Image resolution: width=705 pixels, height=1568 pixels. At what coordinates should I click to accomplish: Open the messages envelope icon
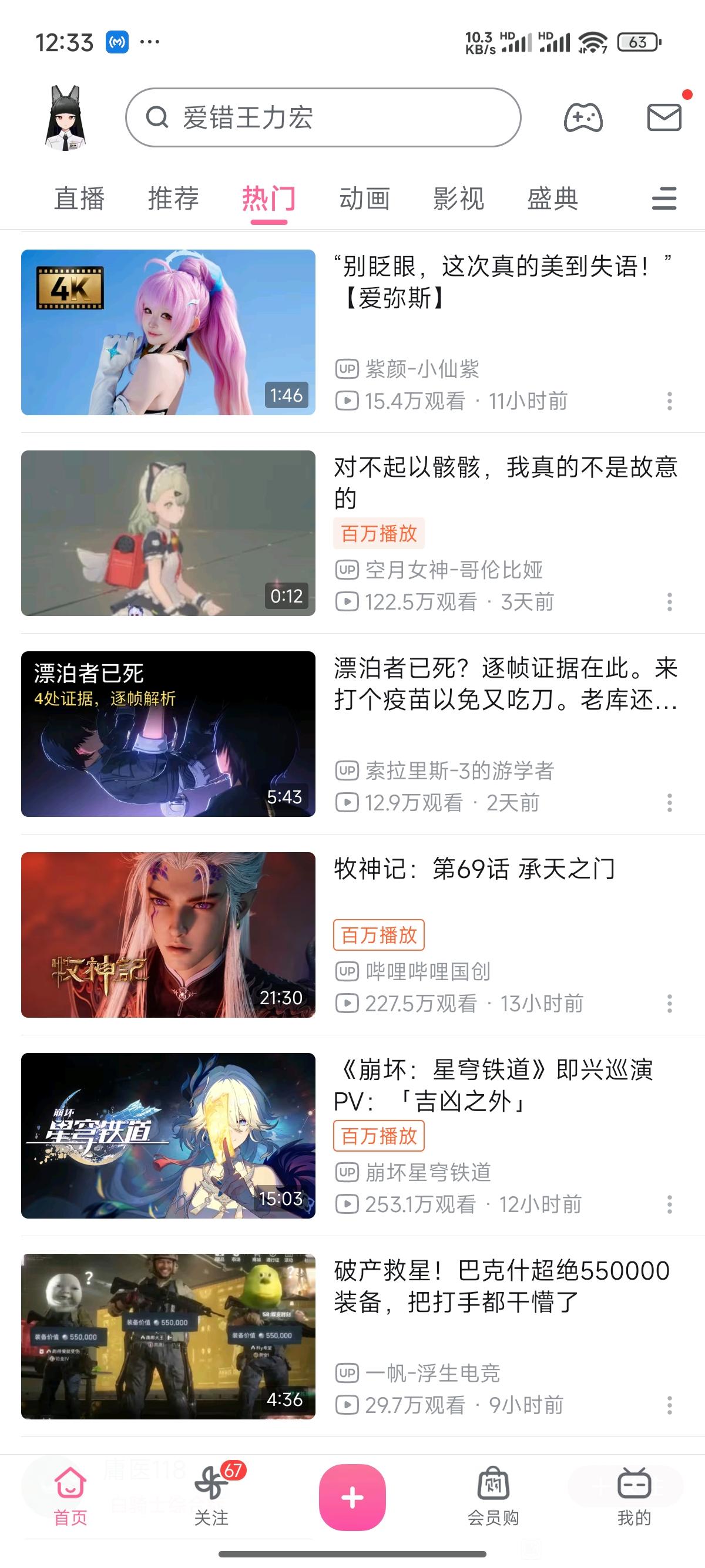[x=664, y=117]
